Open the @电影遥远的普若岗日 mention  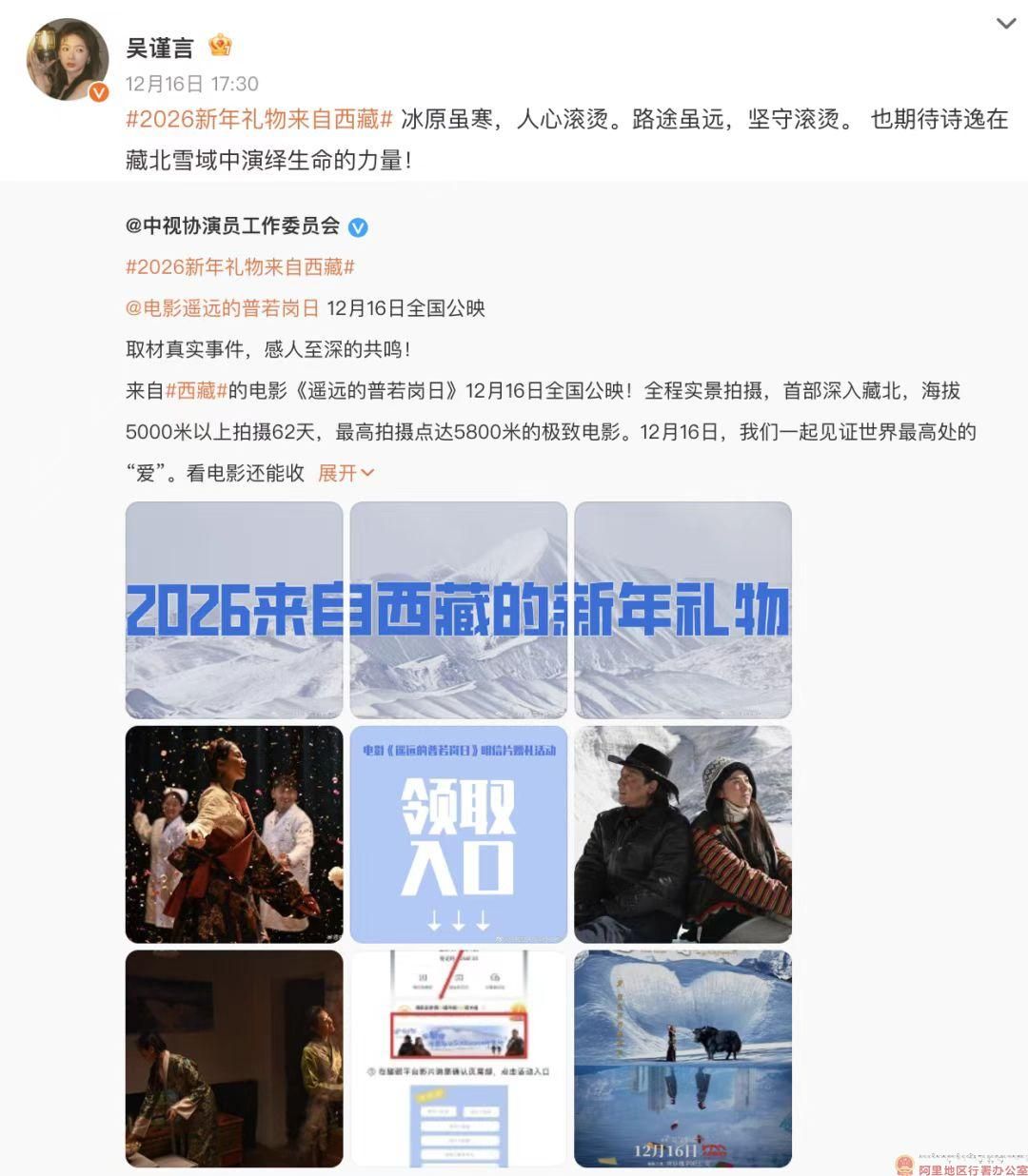click(x=223, y=308)
